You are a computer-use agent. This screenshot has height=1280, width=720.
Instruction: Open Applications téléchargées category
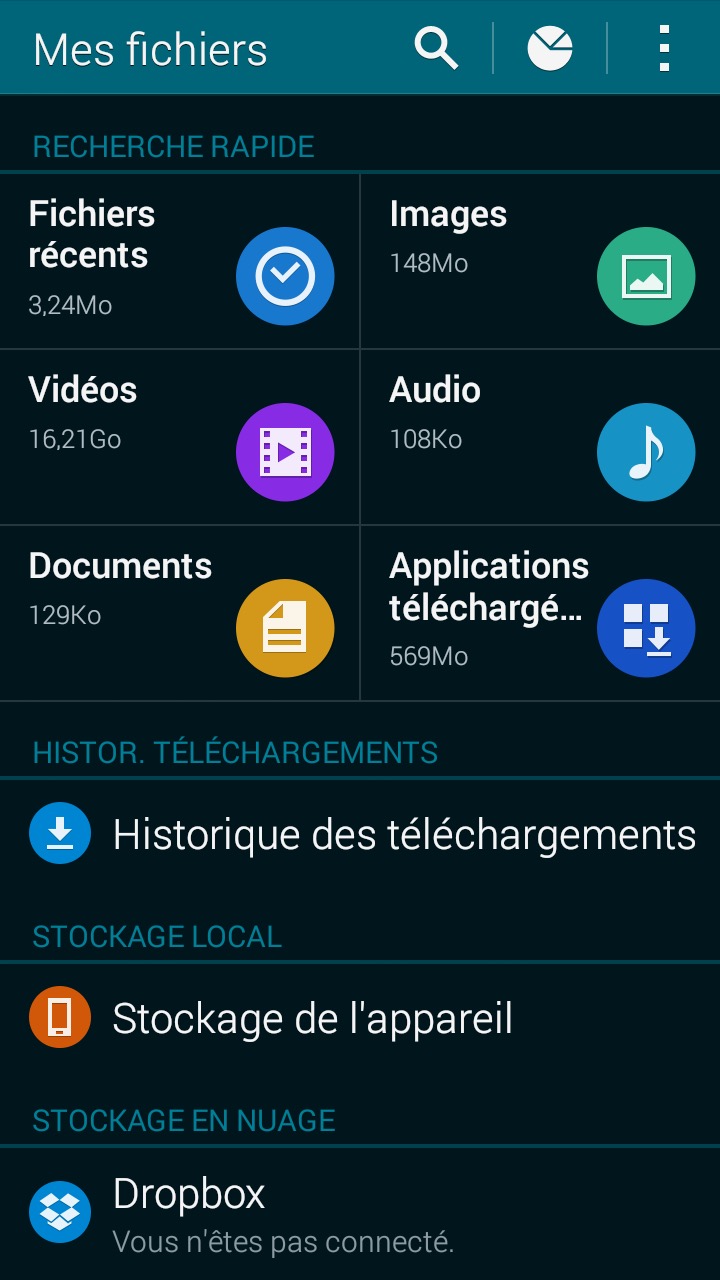tap(540, 613)
